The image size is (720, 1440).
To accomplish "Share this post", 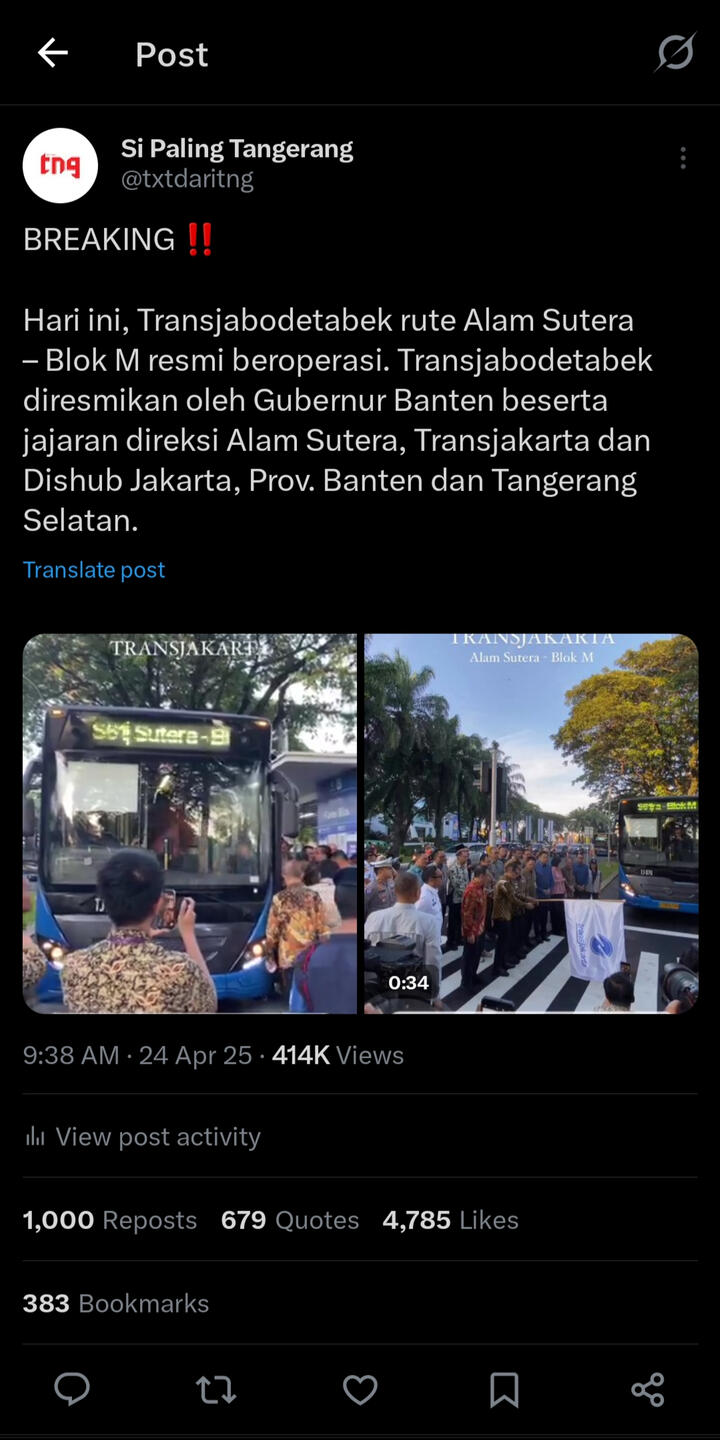I will point(648,1389).
